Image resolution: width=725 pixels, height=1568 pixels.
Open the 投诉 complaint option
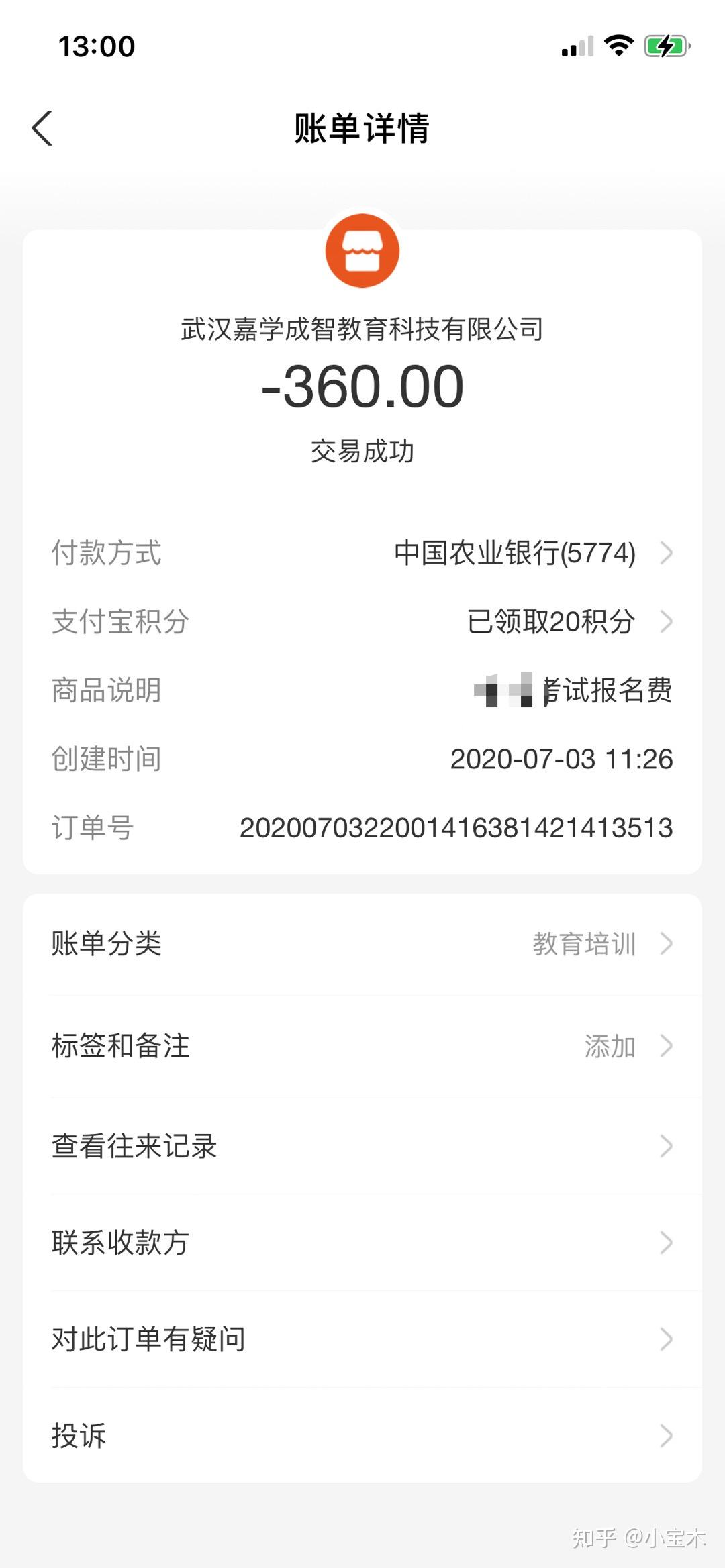point(362,1436)
